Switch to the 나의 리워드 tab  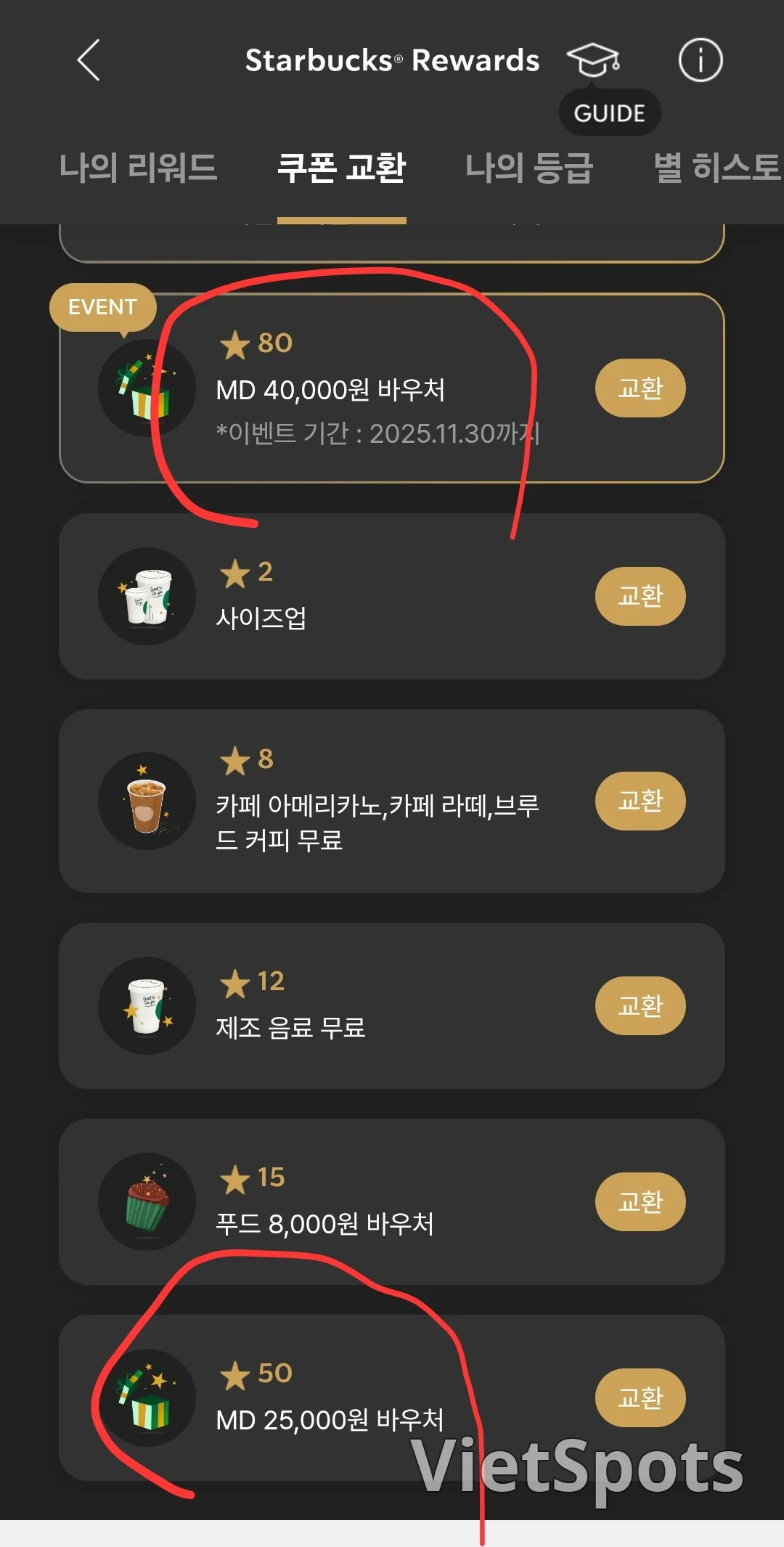coord(138,168)
